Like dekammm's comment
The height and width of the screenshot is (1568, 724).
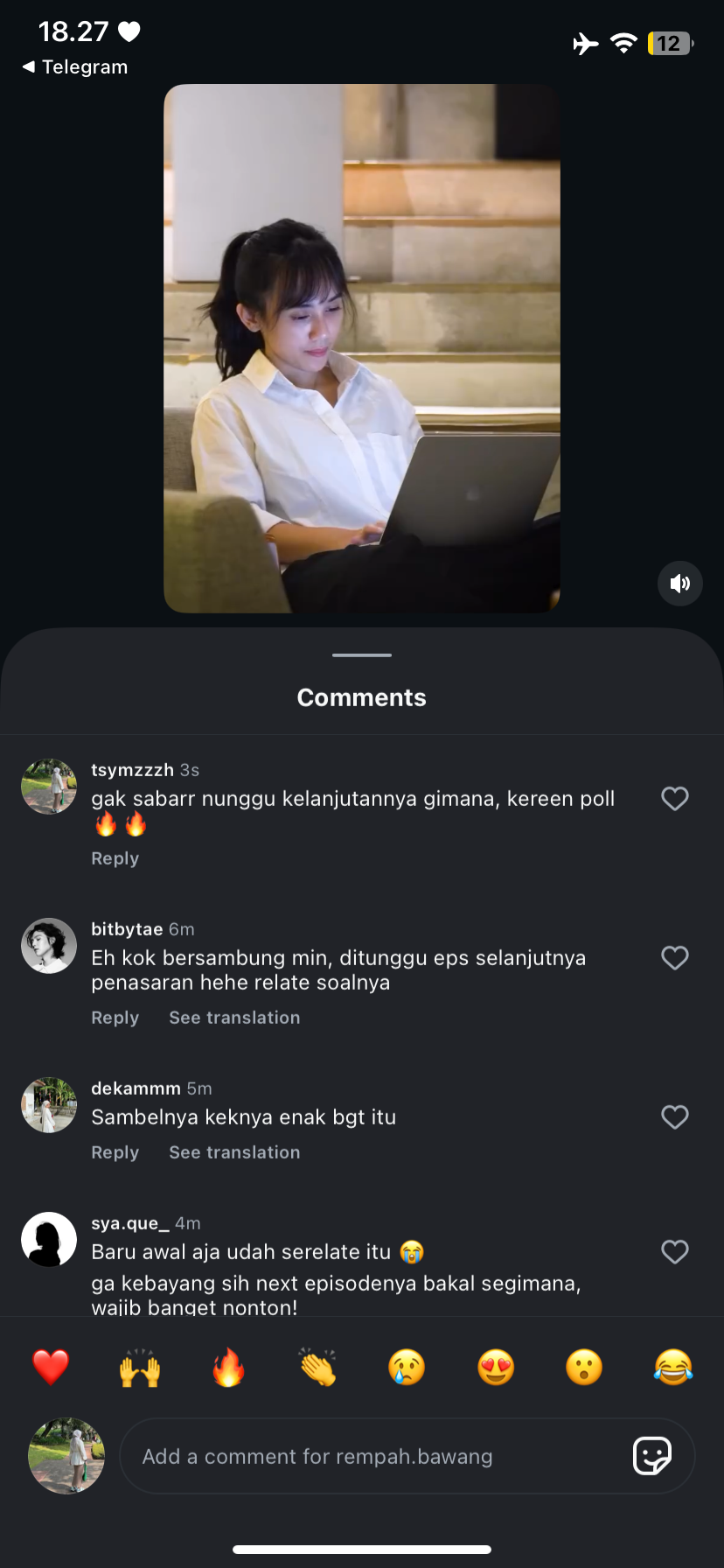pyautogui.click(x=674, y=1116)
